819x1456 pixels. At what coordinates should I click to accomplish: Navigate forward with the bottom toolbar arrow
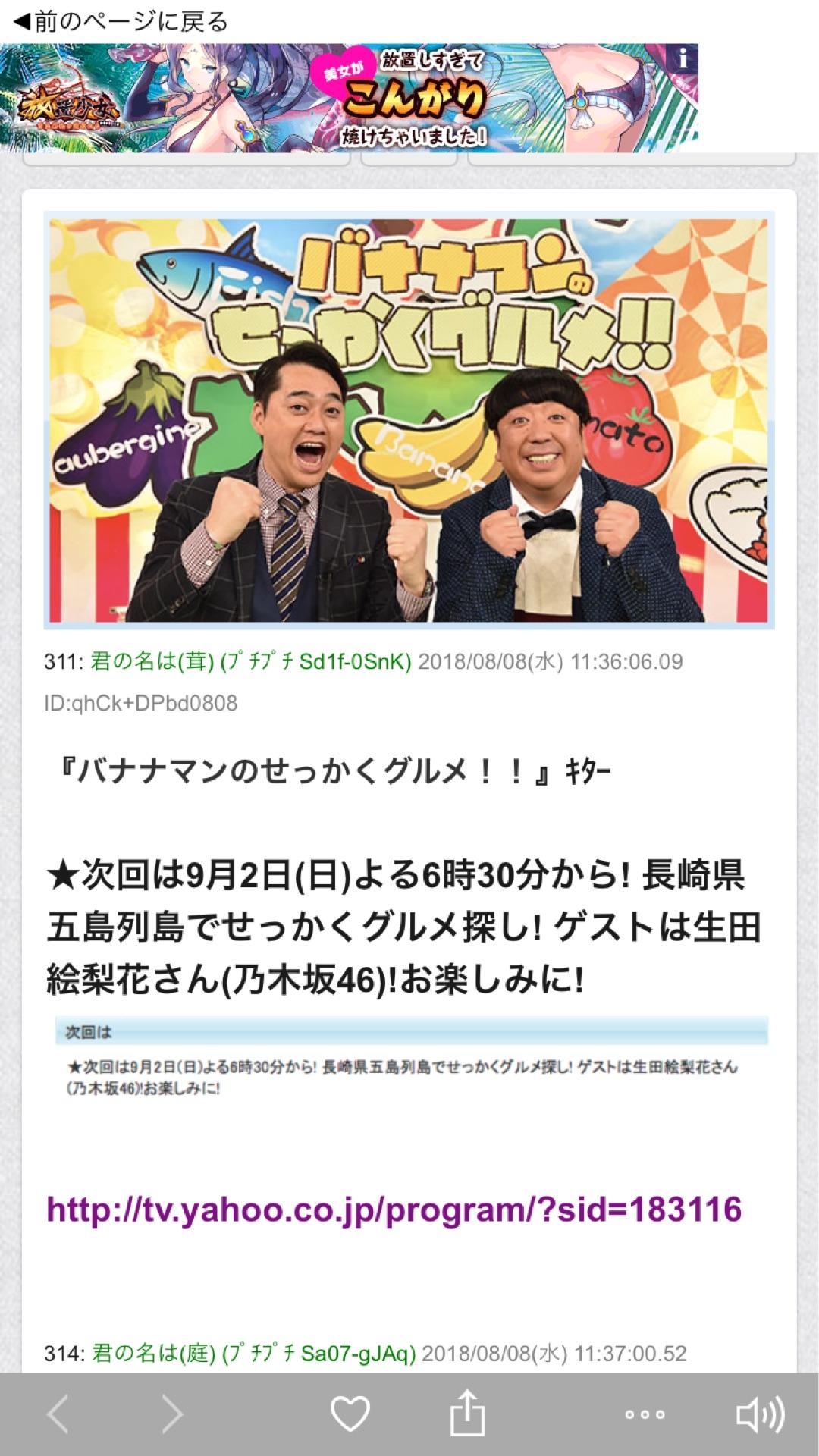click(173, 1414)
